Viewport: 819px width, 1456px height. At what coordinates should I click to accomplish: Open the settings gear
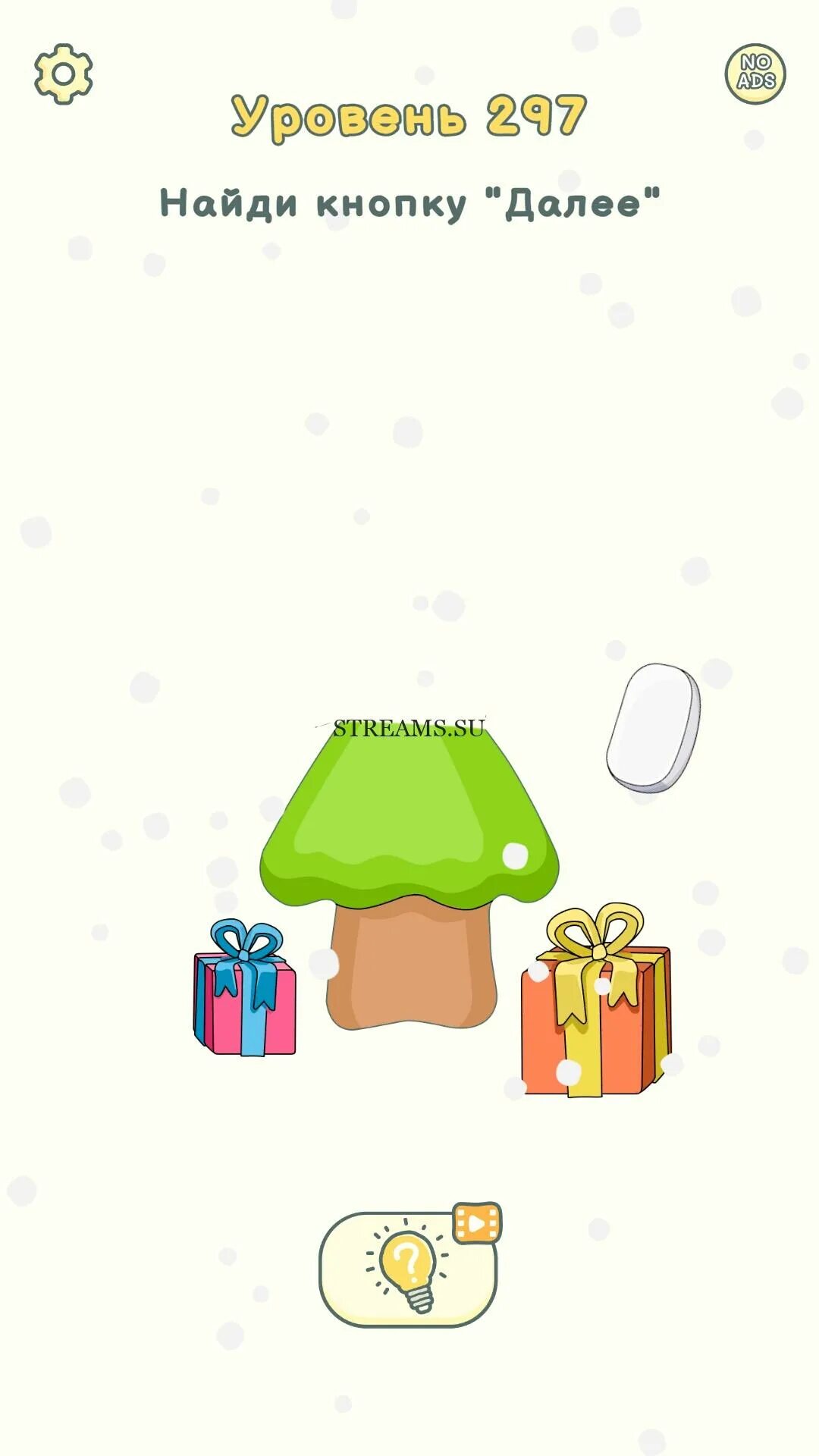click(64, 74)
